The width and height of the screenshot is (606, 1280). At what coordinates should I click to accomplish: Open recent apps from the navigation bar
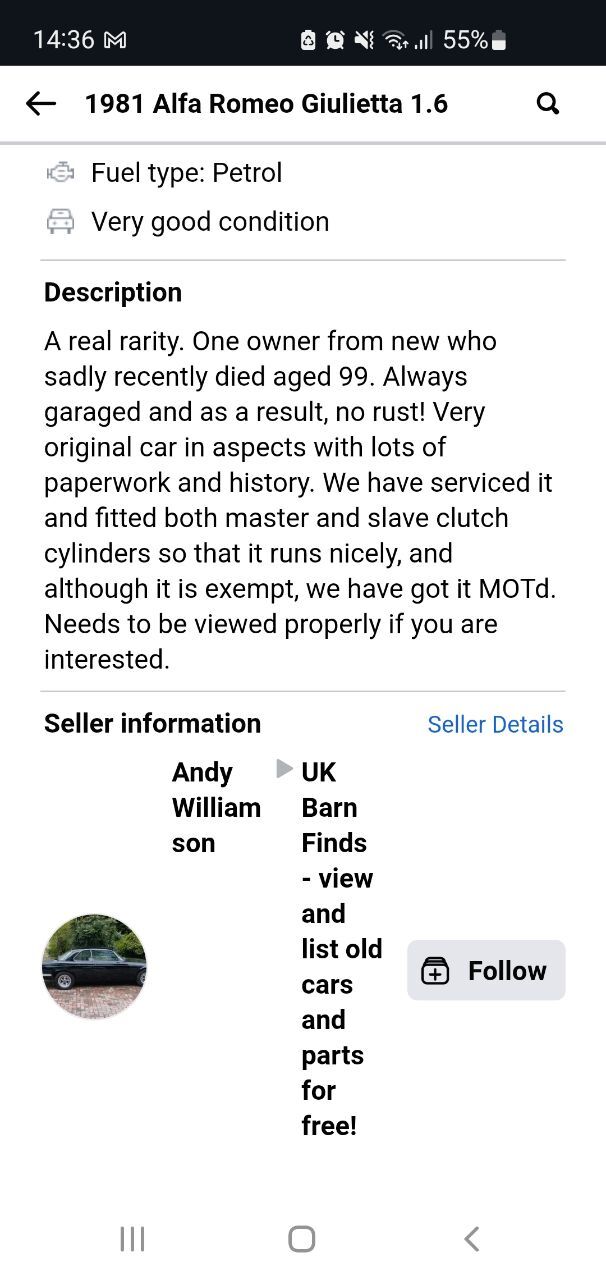pos(132,1239)
